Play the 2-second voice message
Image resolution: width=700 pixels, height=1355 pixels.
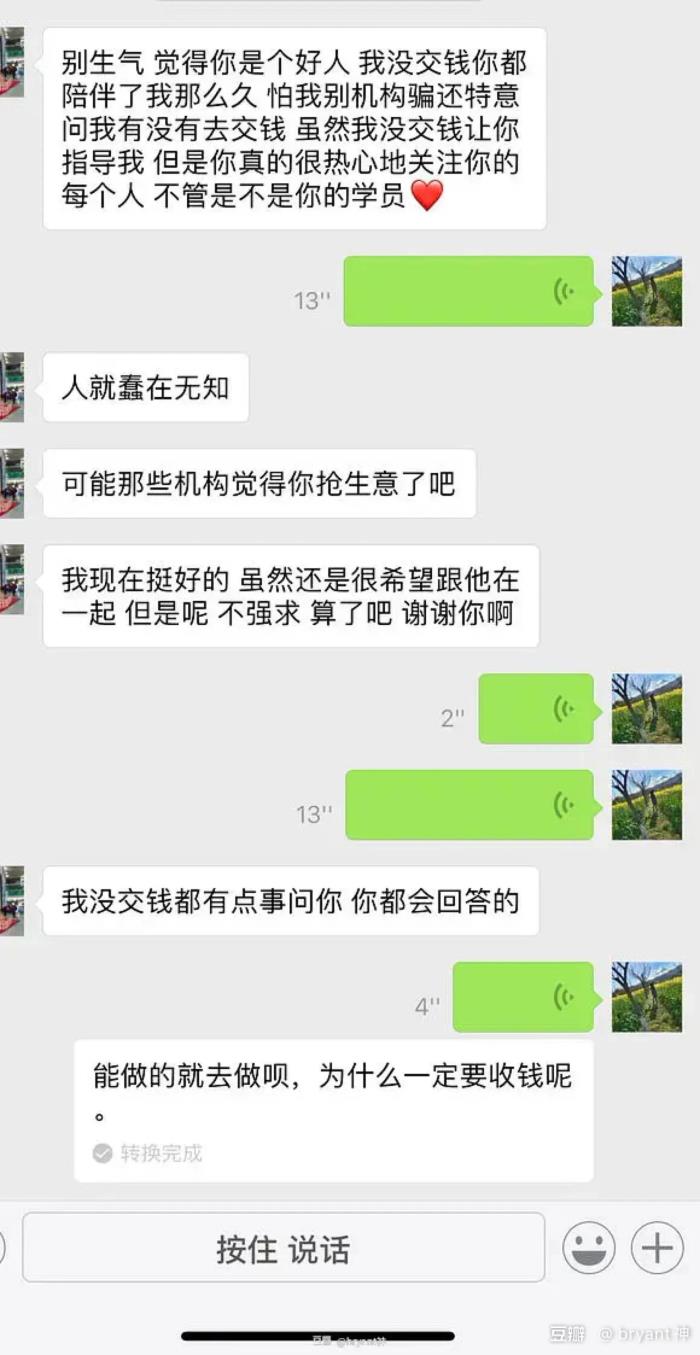coord(535,709)
